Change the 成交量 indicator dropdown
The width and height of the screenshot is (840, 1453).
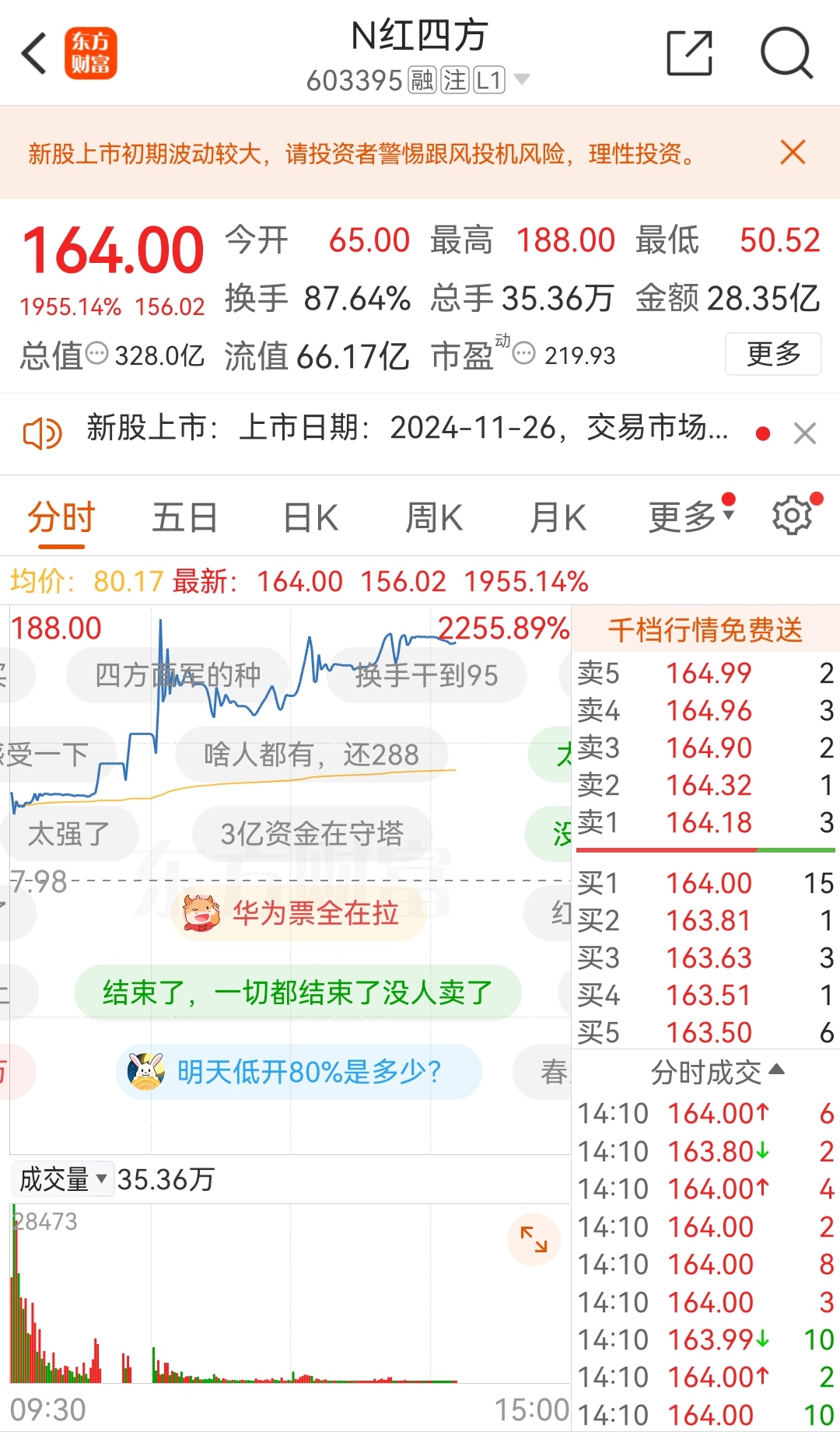click(63, 1179)
